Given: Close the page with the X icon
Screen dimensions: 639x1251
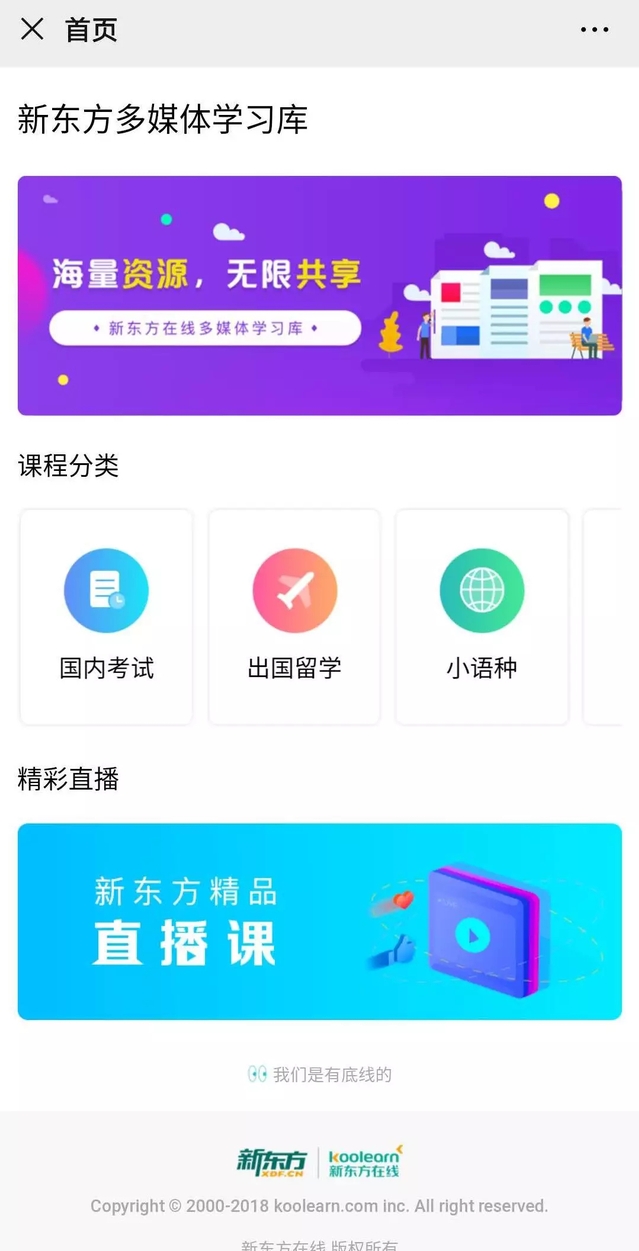Looking at the screenshot, I should 32,29.
